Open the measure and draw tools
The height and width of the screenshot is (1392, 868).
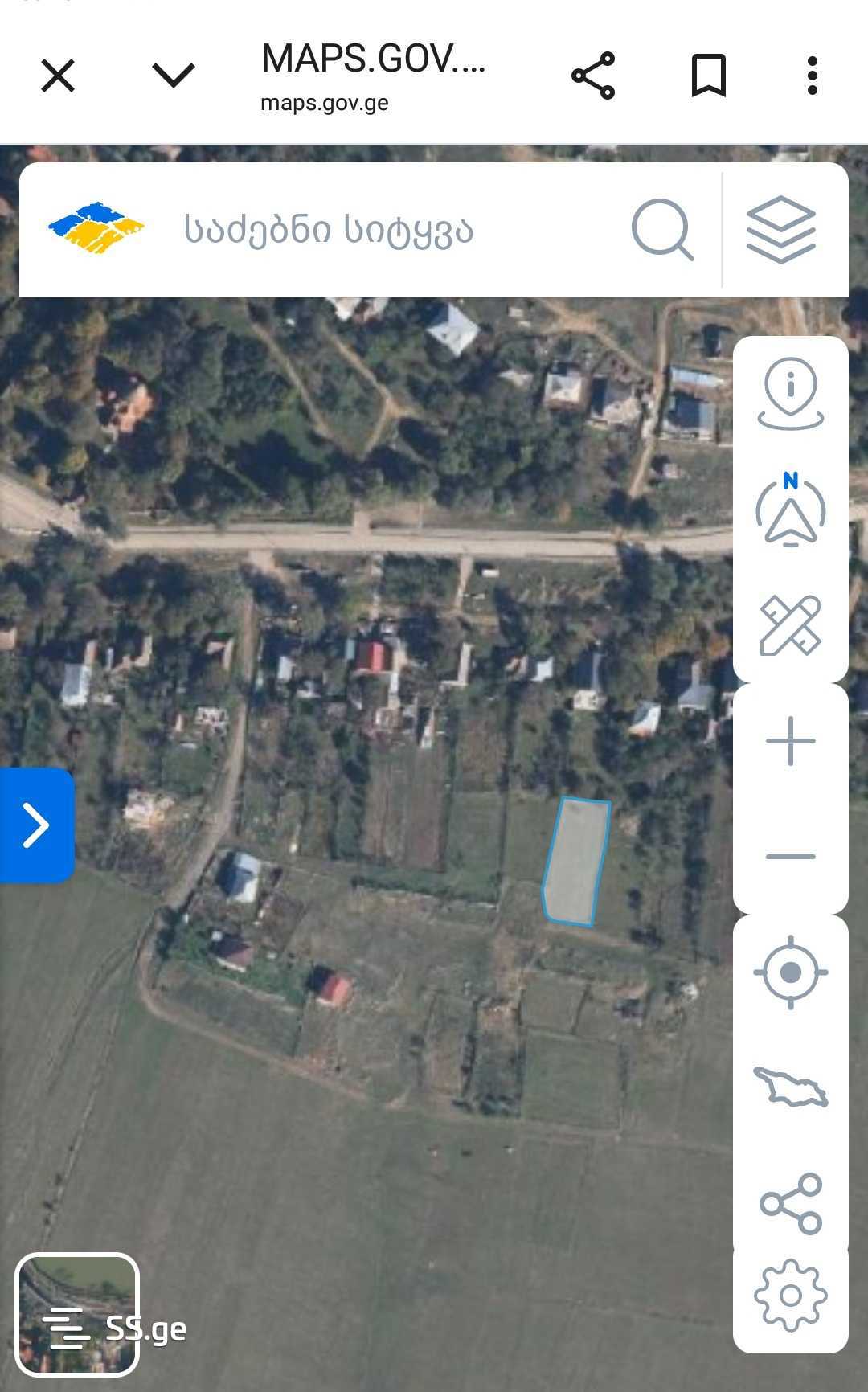coord(791,625)
